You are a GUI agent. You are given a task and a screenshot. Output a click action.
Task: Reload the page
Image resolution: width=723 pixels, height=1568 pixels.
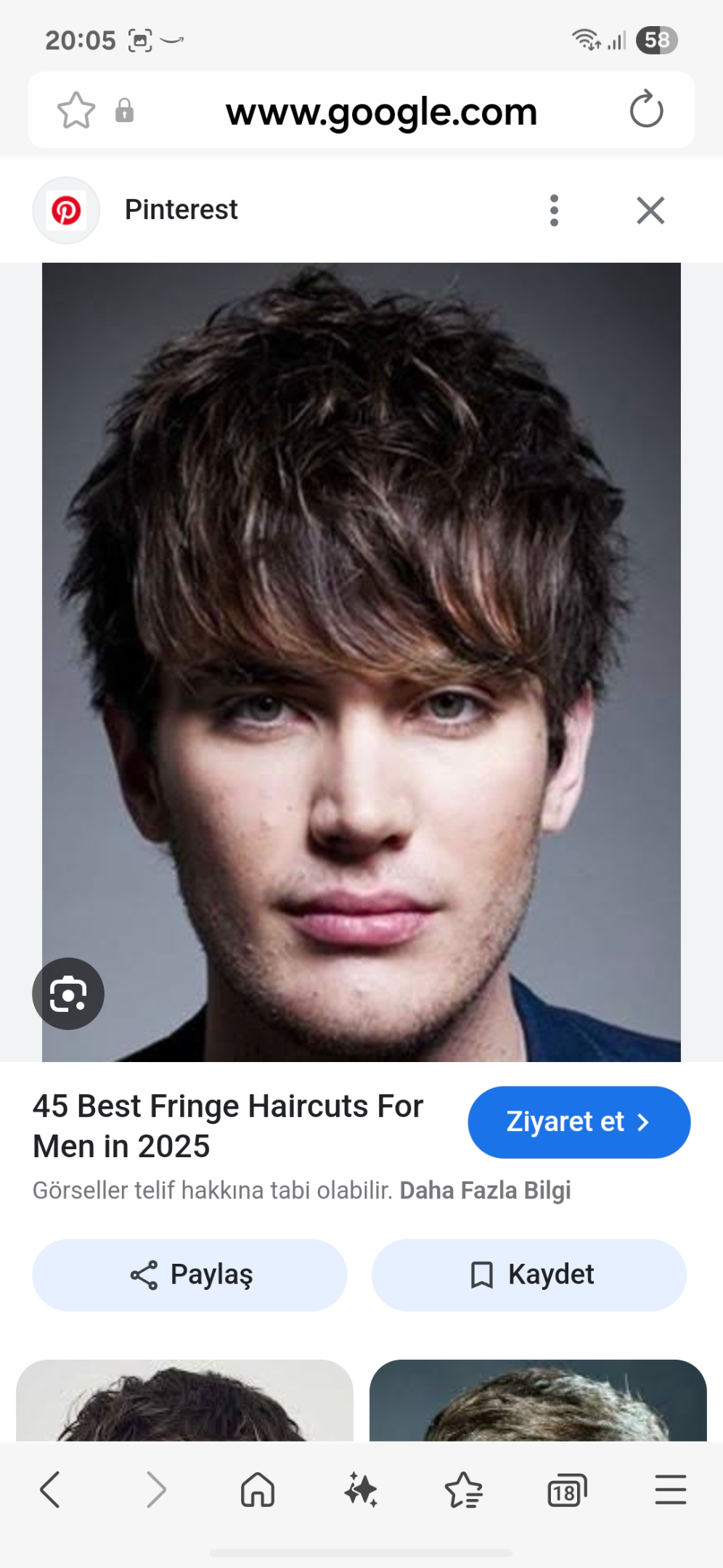pyautogui.click(x=646, y=110)
